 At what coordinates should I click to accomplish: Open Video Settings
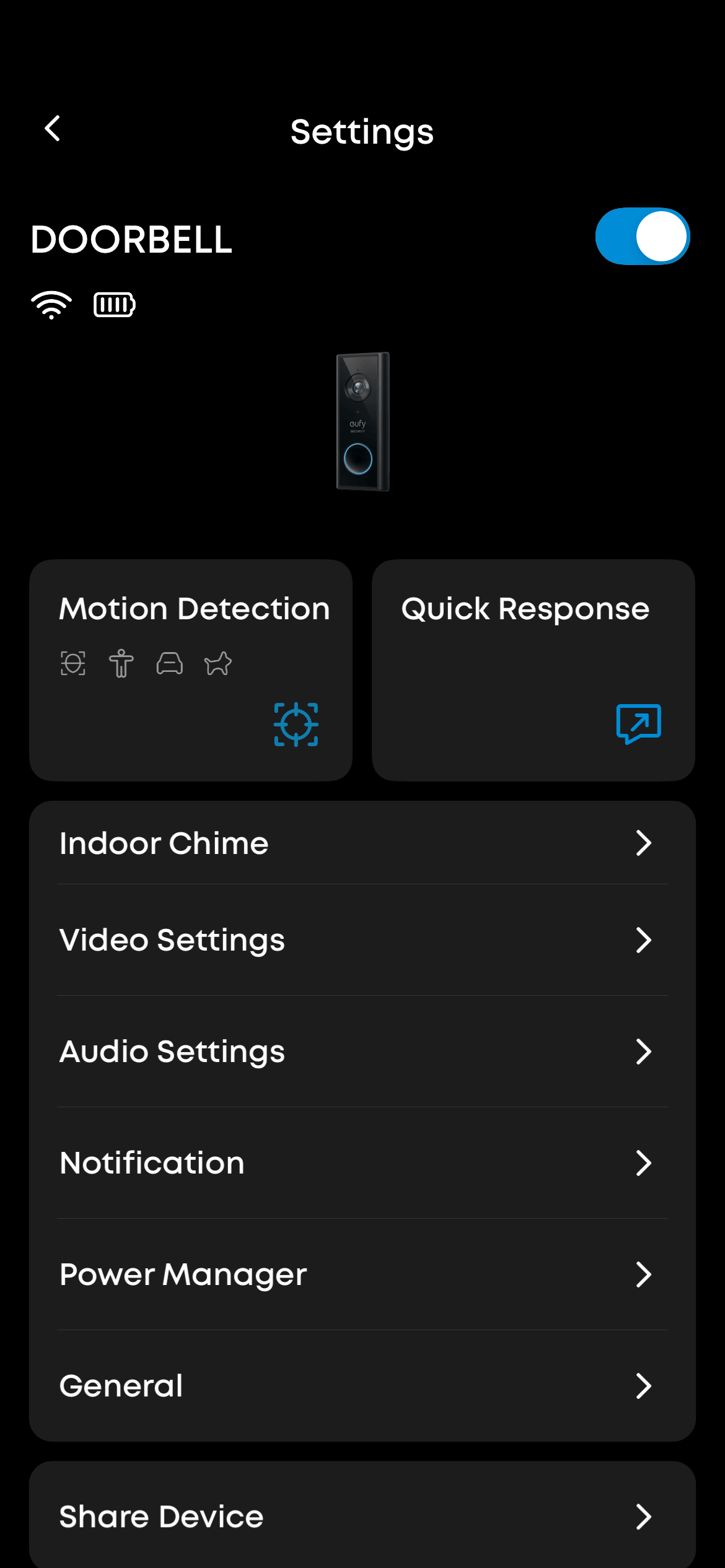[x=362, y=940]
